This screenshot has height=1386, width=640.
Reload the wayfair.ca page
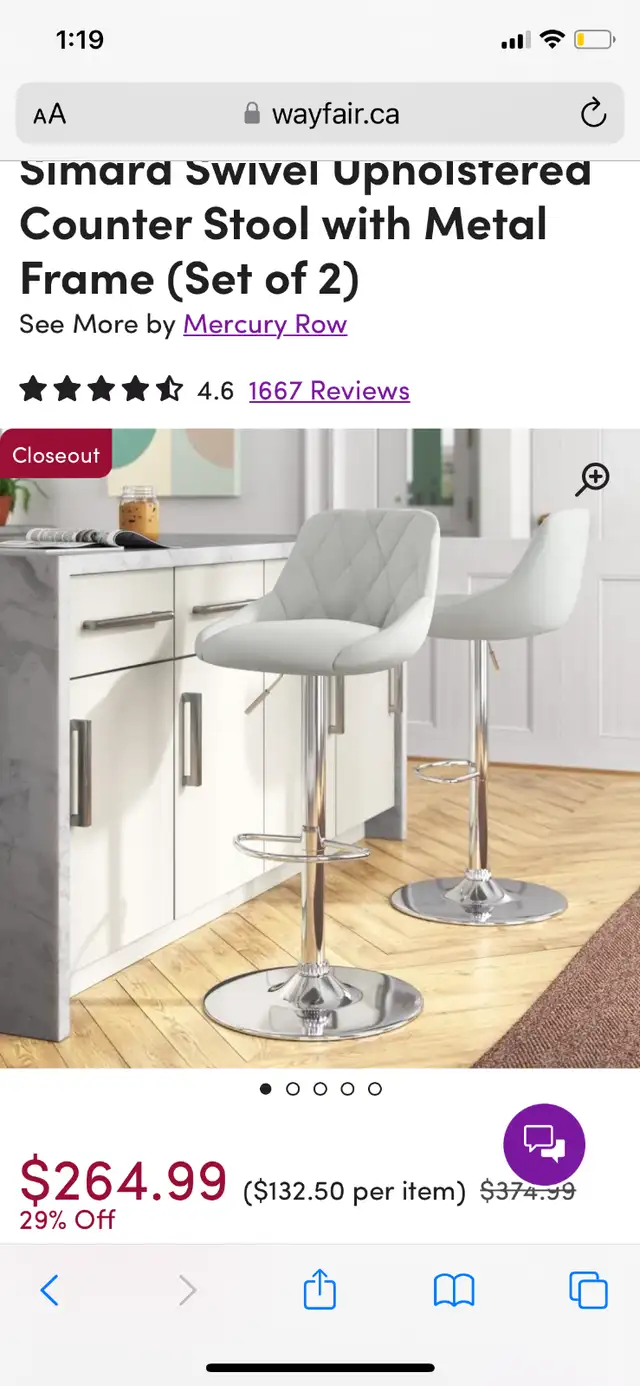coord(593,113)
